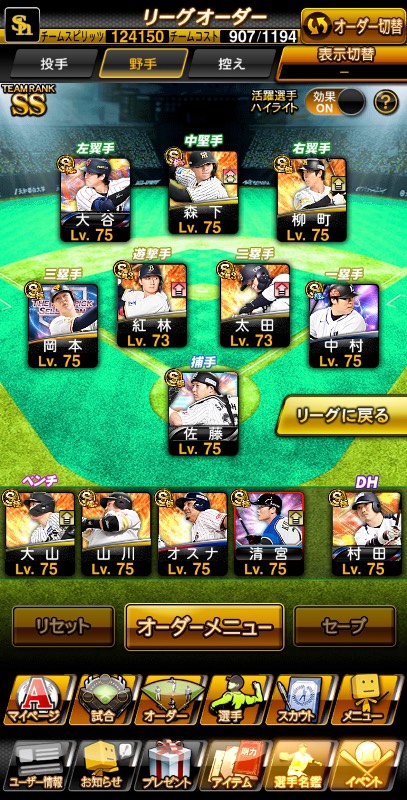This screenshot has height=800, width=407.
Task: Tap the オーダー切替 button
Action: pos(353,26)
